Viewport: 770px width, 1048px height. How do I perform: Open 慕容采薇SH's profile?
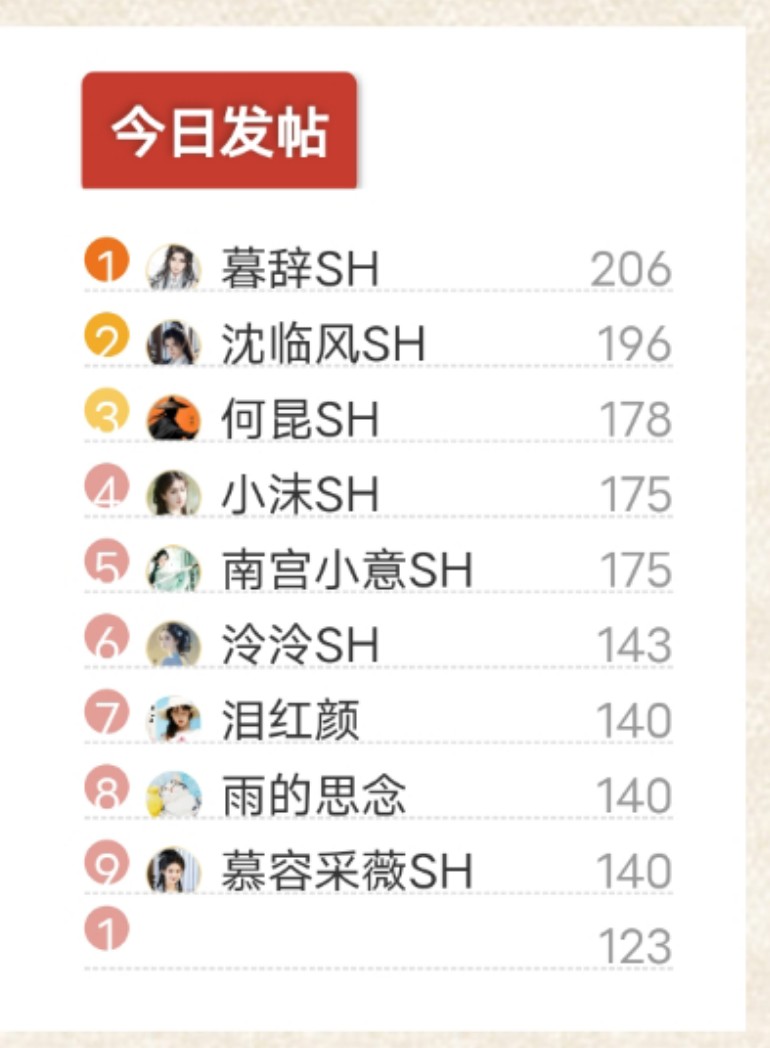pyautogui.click(x=345, y=871)
